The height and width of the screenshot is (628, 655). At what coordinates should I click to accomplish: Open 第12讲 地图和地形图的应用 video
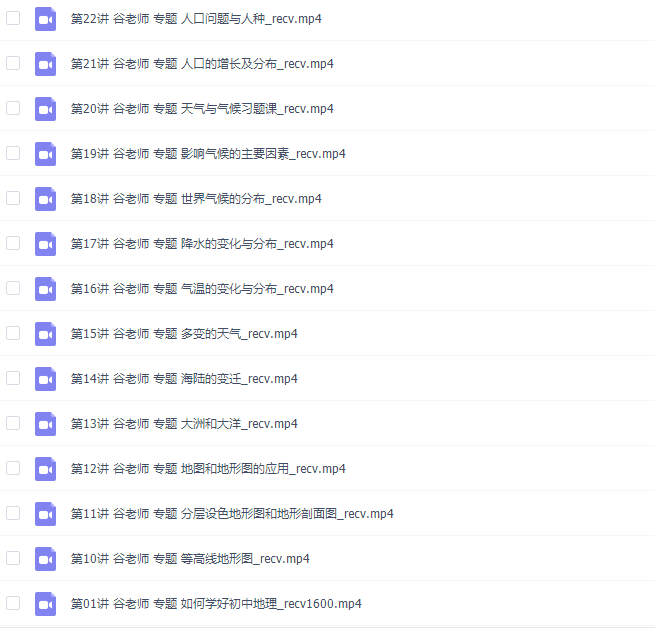pyautogui.click(x=208, y=469)
